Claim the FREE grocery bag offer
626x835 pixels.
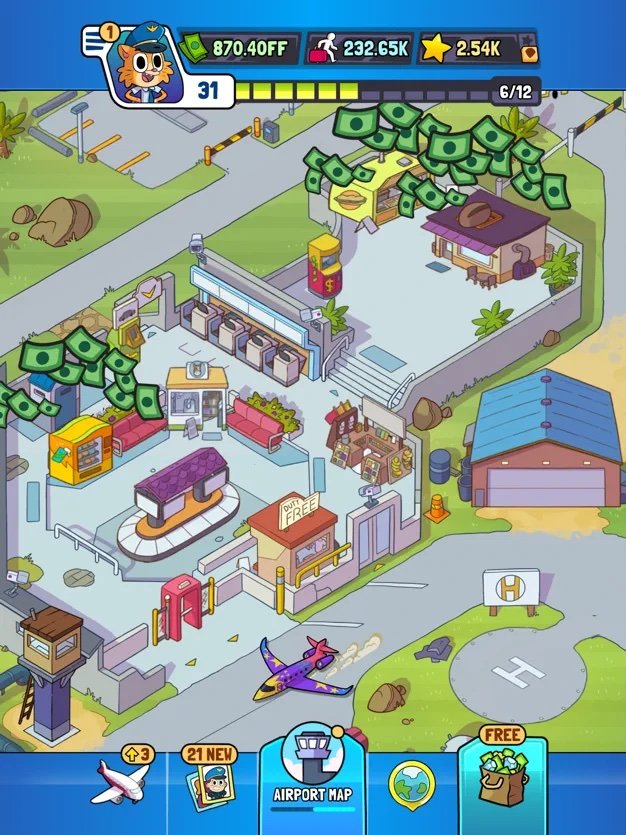[x=502, y=780]
